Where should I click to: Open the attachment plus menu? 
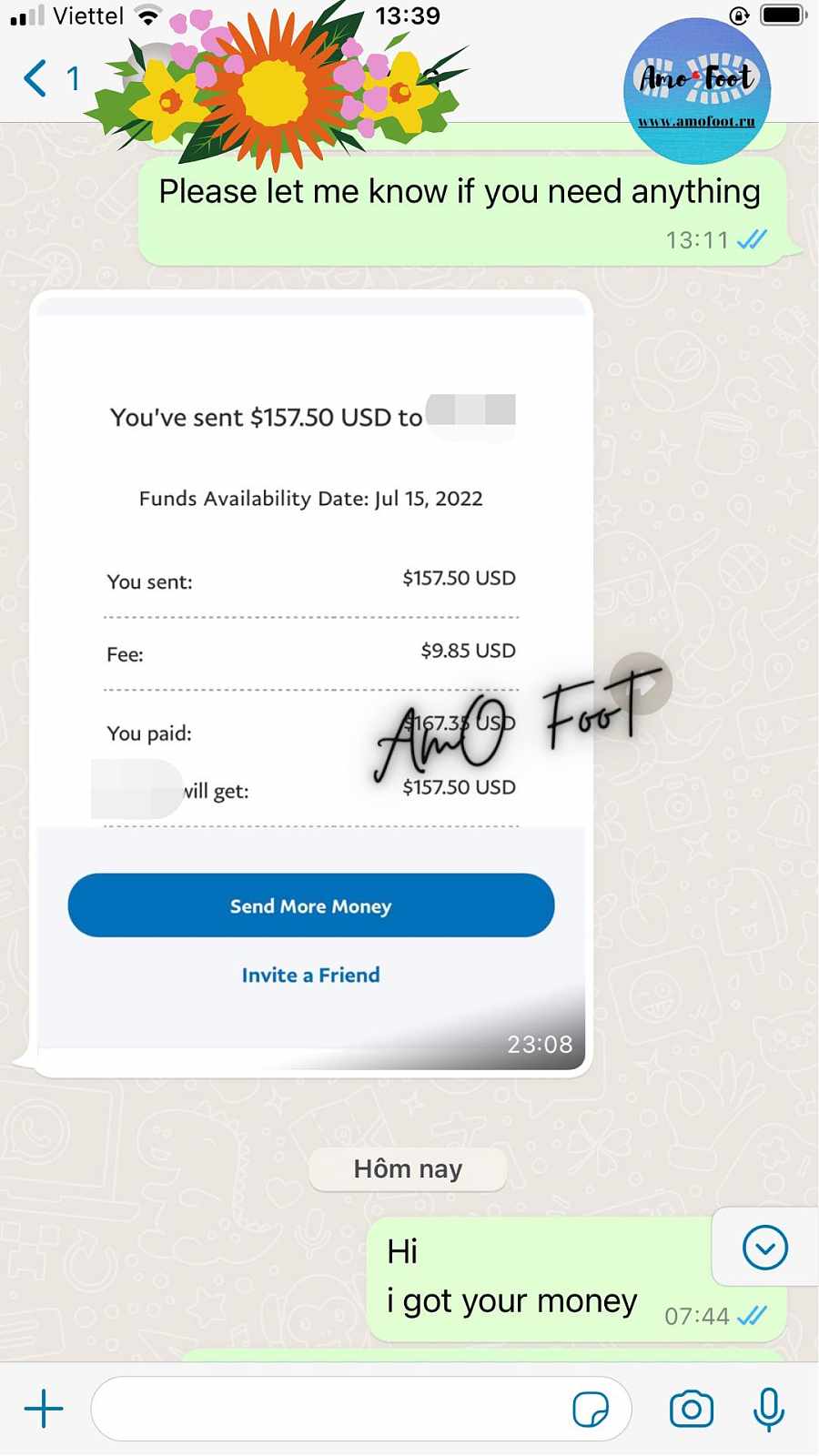pyautogui.click(x=43, y=1409)
